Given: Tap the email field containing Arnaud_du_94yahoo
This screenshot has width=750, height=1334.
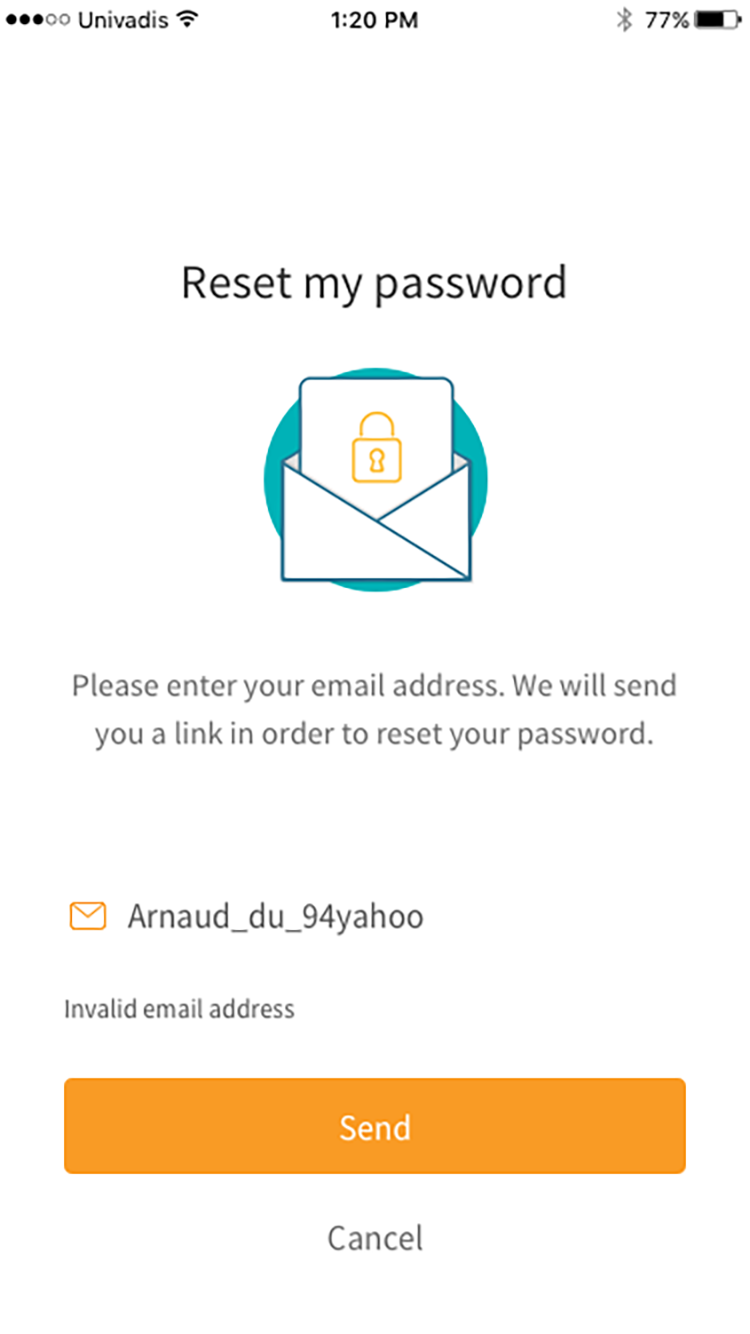Looking at the screenshot, I should (375, 917).
